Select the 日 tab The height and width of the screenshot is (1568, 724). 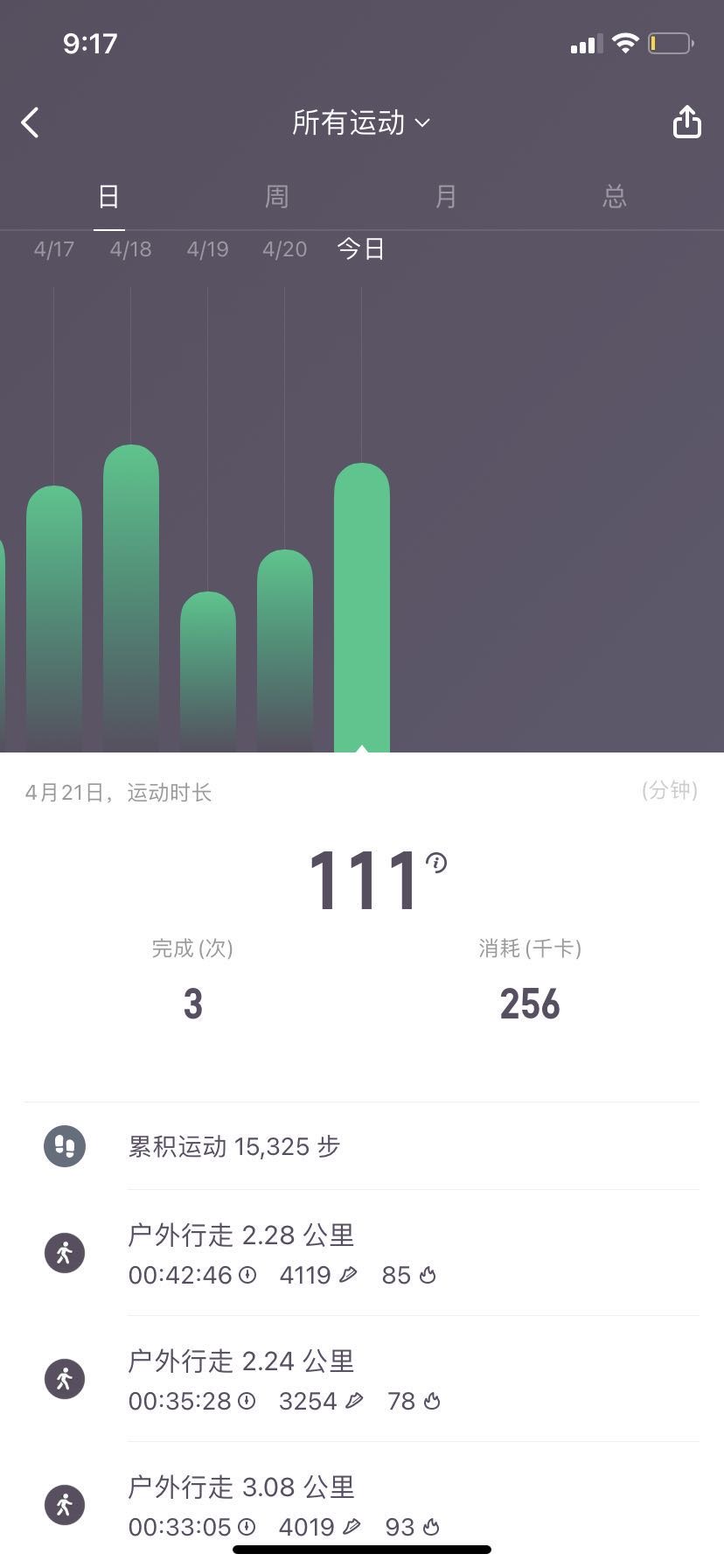pos(108,196)
